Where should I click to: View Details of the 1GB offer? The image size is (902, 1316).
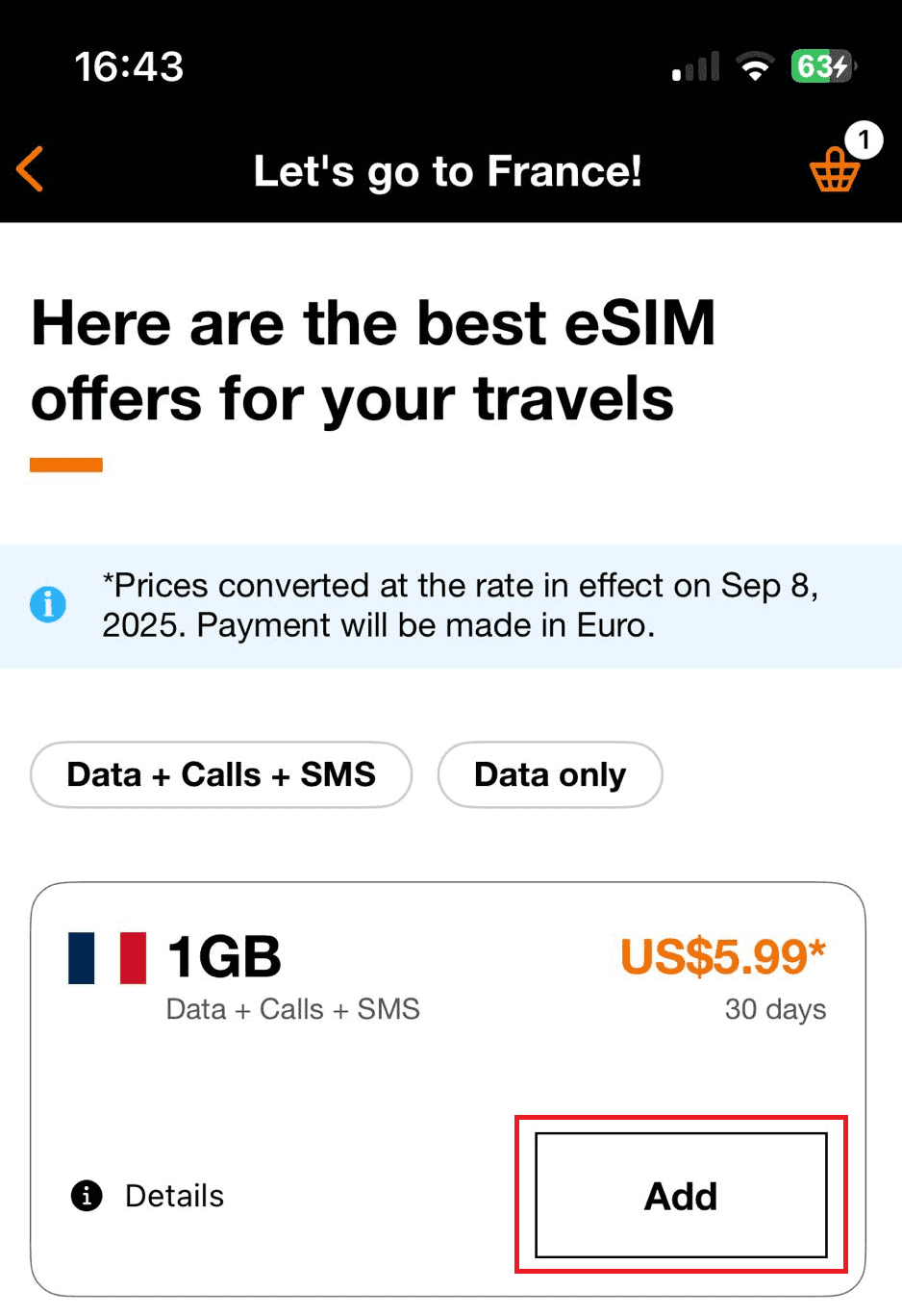(149, 1196)
